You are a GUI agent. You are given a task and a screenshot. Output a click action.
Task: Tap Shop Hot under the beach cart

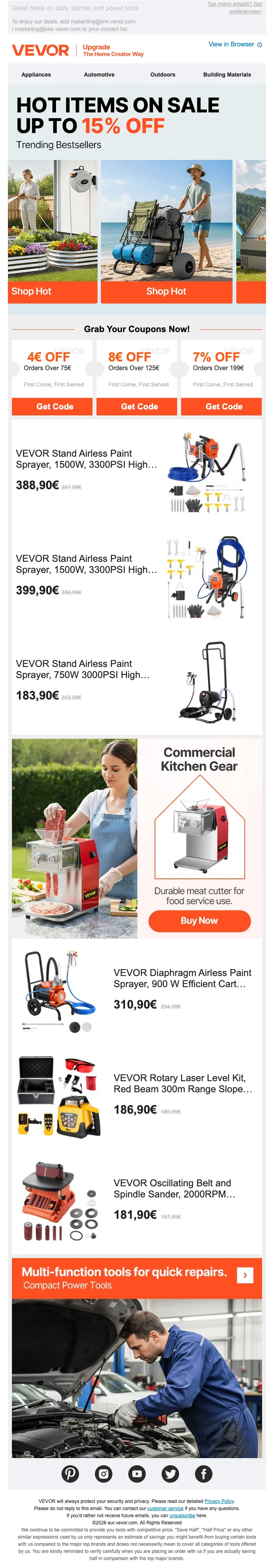tap(166, 292)
